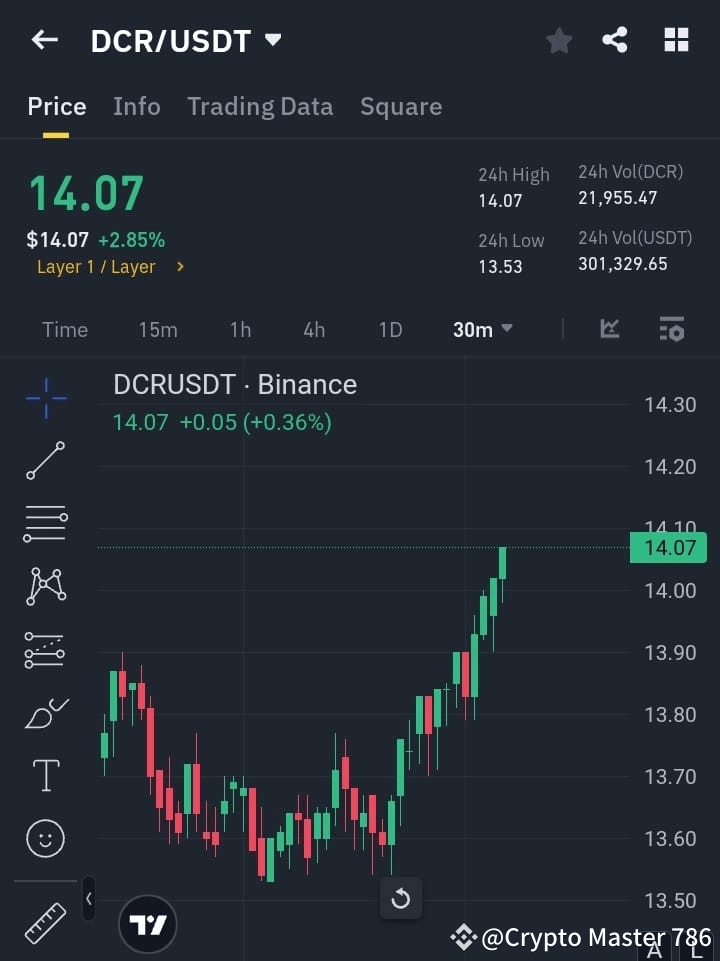This screenshot has height=961, width=720.
Task: Select the XABCD pattern tool
Action: click(x=44, y=587)
